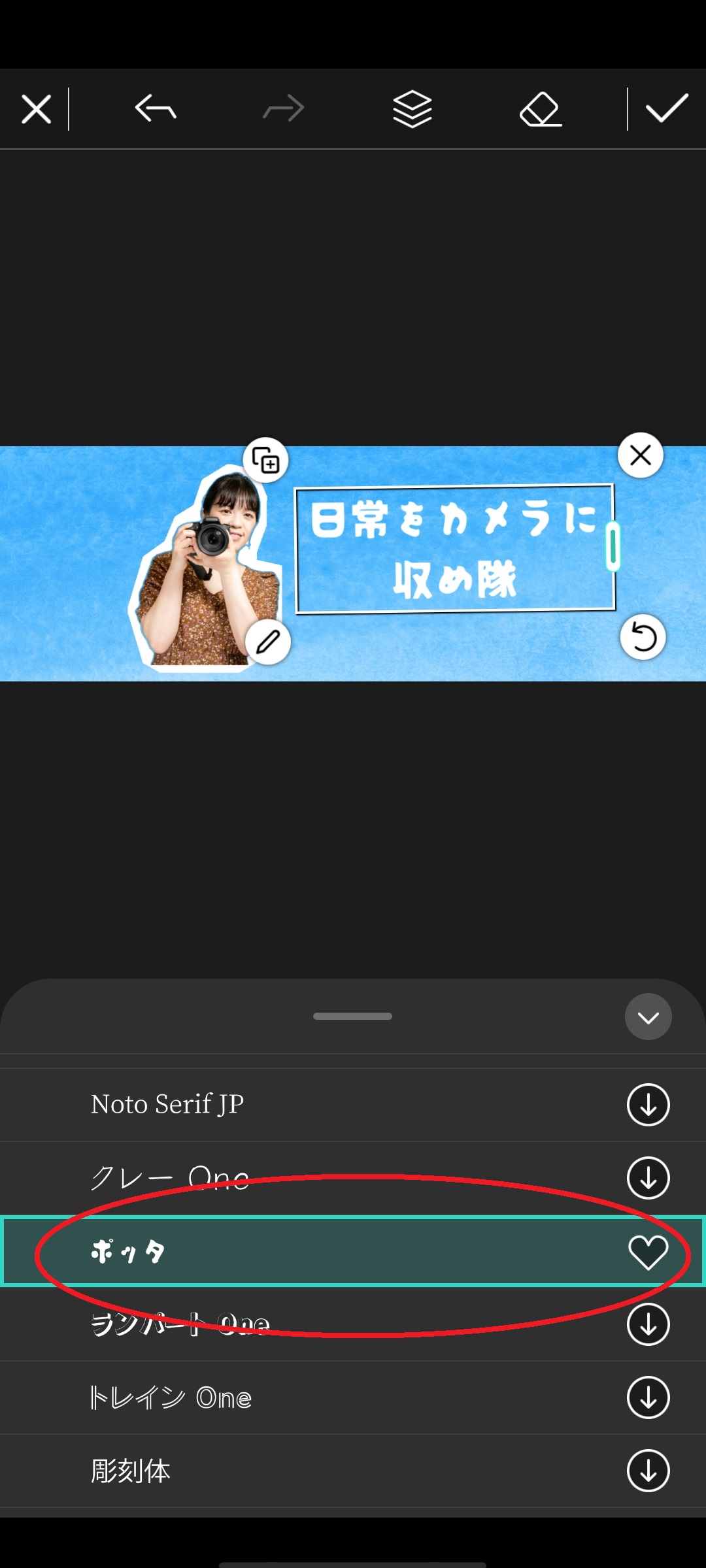The height and width of the screenshot is (1568, 706).
Task: Close the editor with the X icon
Action: 36,109
